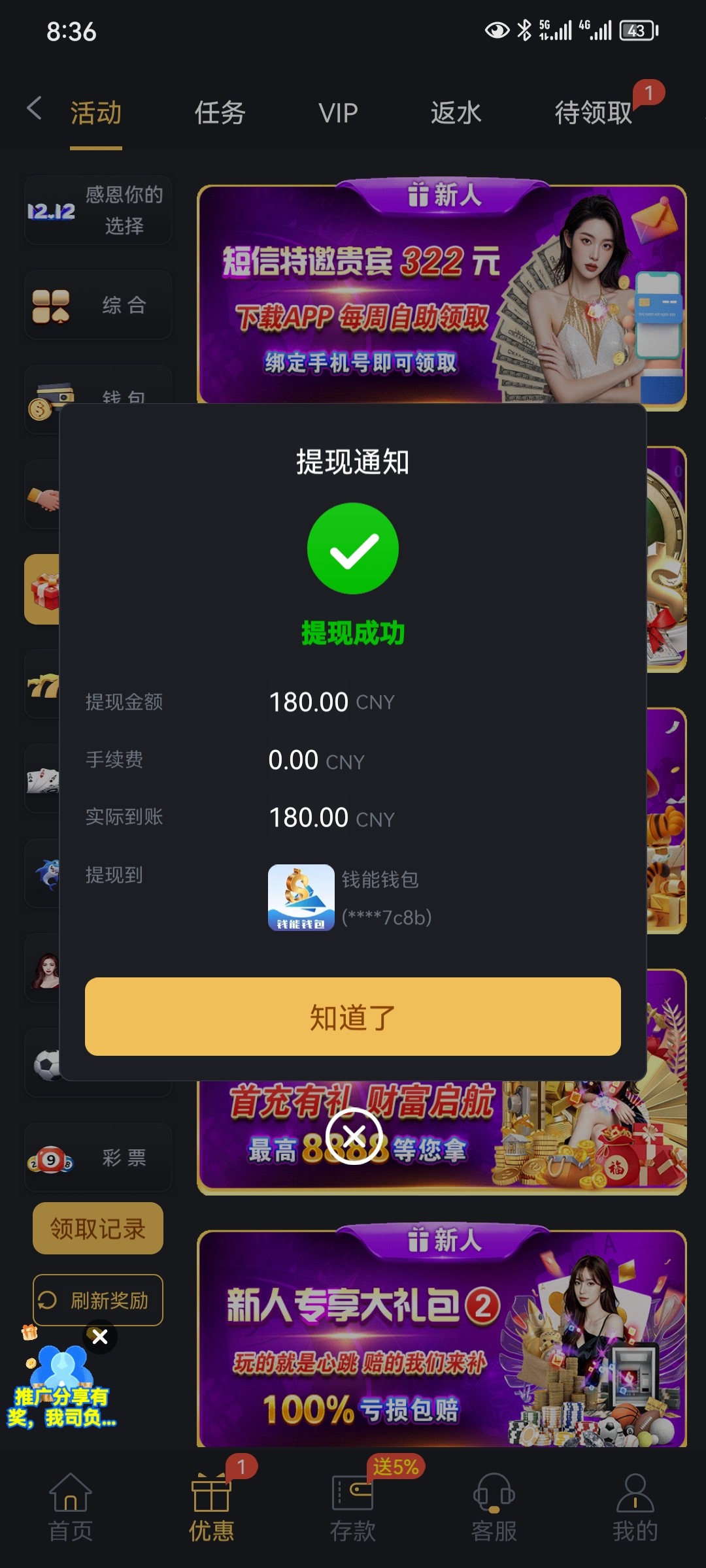The width and height of the screenshot is (706, 1568).
Task: Go back using the top-left arrow
Action: pos(35,108)
